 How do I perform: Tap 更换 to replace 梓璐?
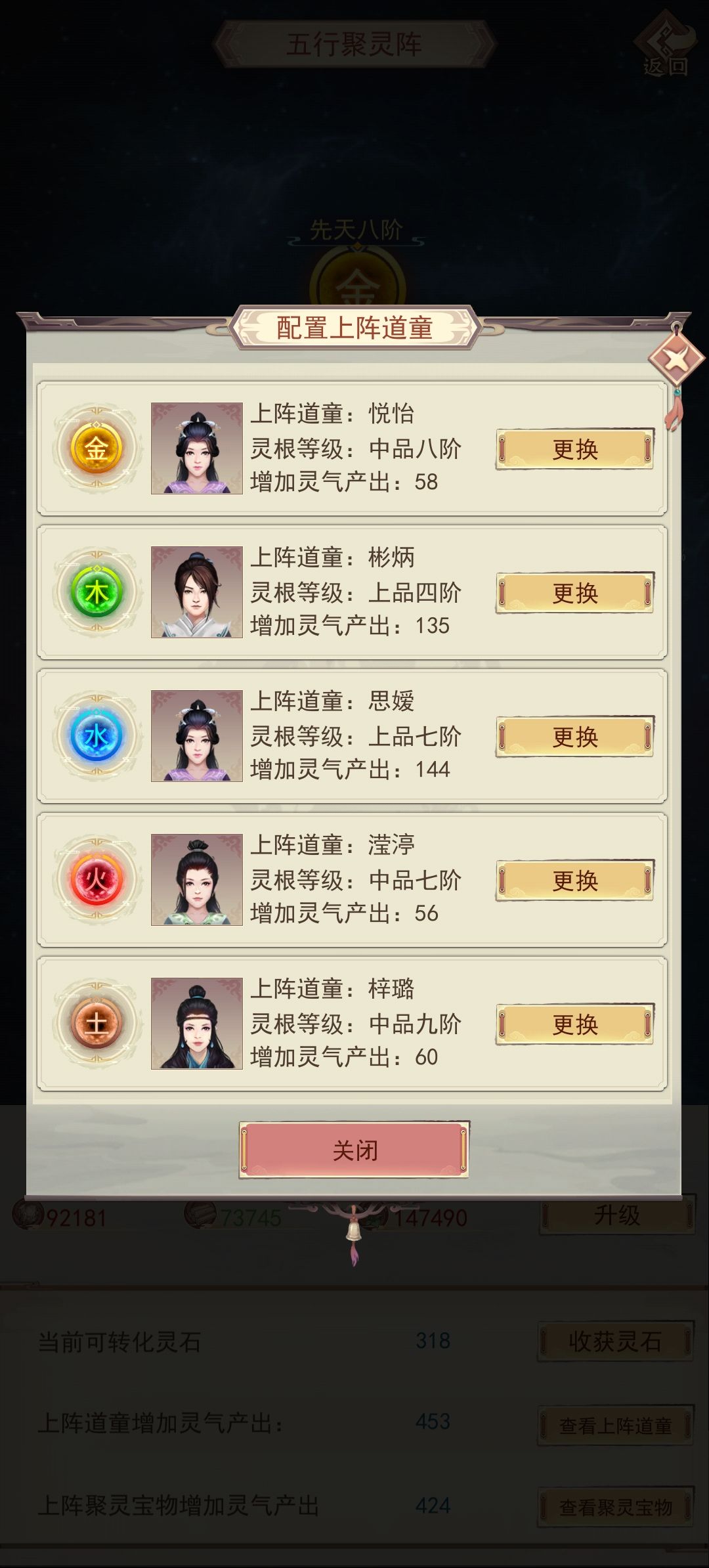tap(576, 1023)
